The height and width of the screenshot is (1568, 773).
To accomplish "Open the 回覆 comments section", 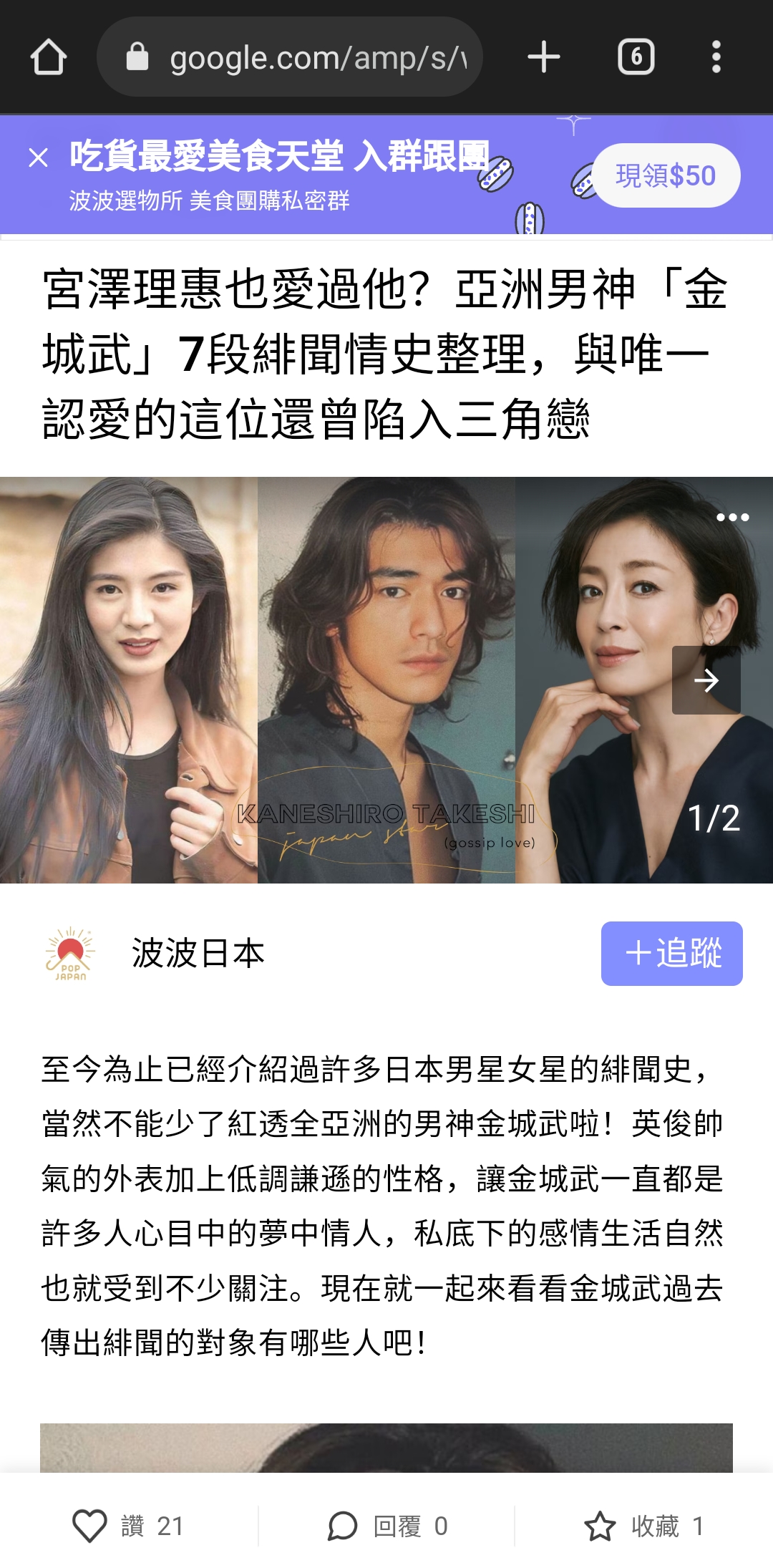I will click(x=387, y=1526).
